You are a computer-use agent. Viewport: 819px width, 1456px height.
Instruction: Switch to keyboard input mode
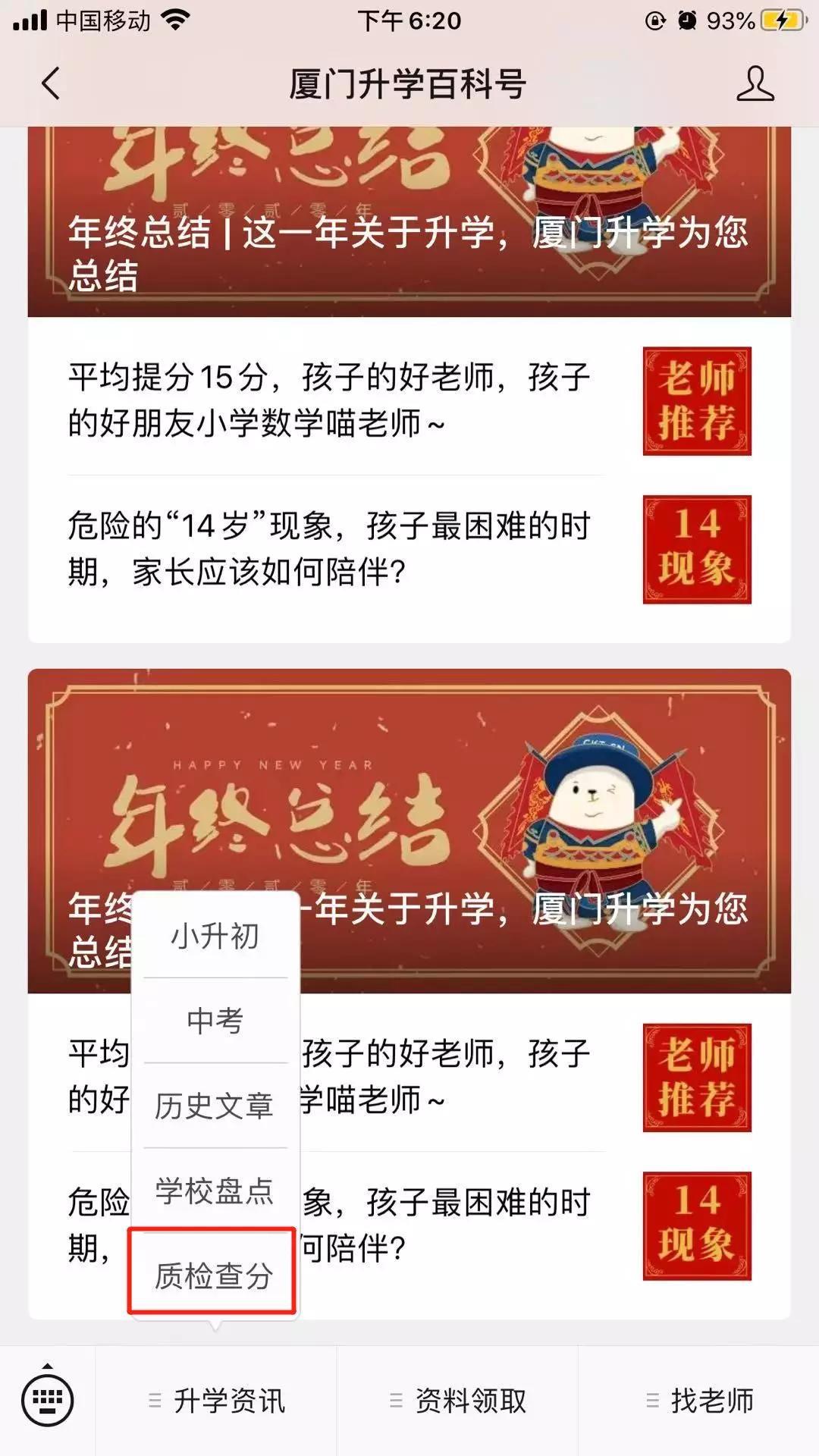pos(47,1400)
